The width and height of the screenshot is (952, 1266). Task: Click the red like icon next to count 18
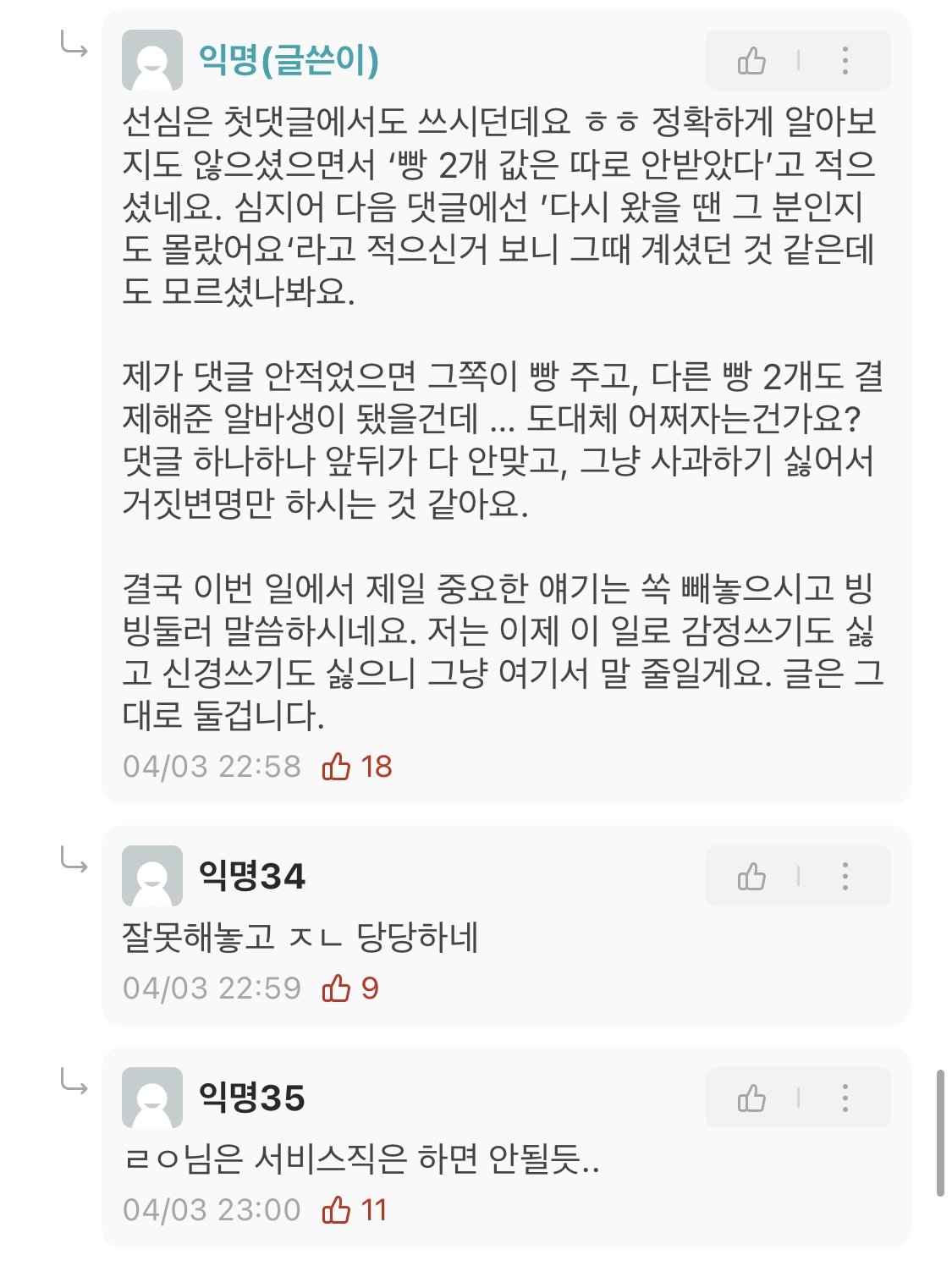338,767
